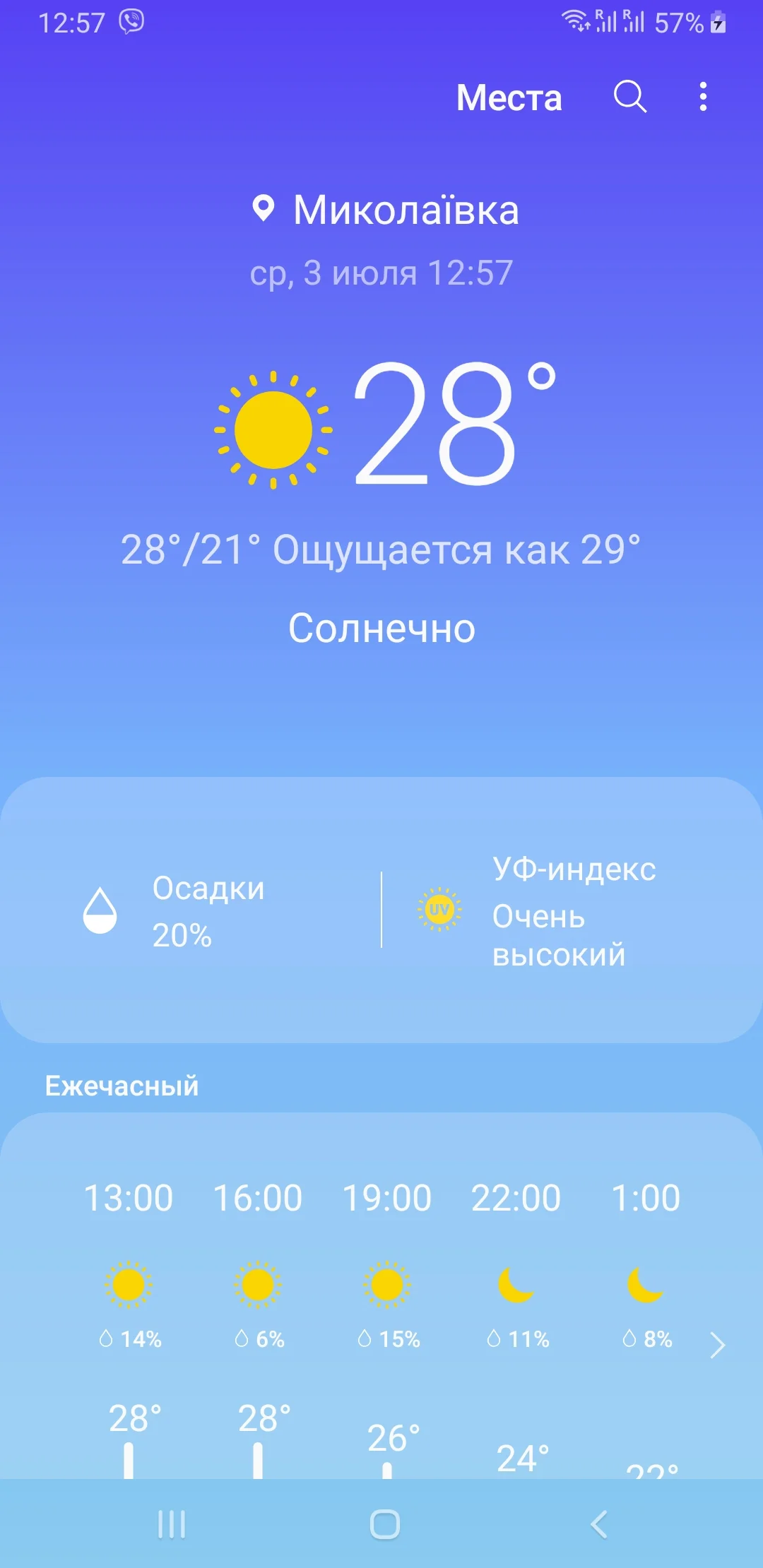Tap the 22:00 moon forecast icon
Viewport: 763px width, 1568px height.
(516, 1287)
